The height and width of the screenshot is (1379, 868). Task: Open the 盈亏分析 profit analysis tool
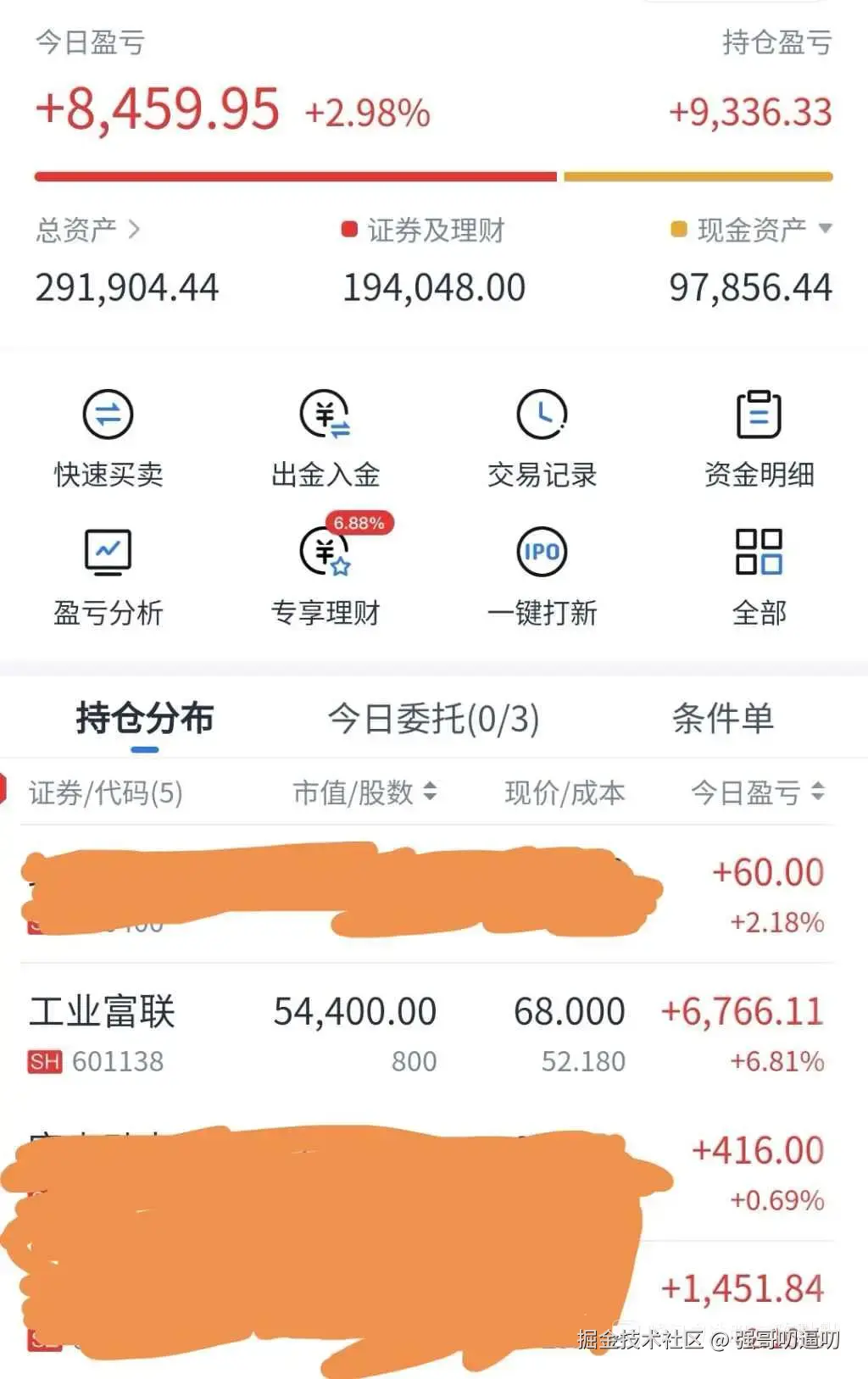coord(109,575)
